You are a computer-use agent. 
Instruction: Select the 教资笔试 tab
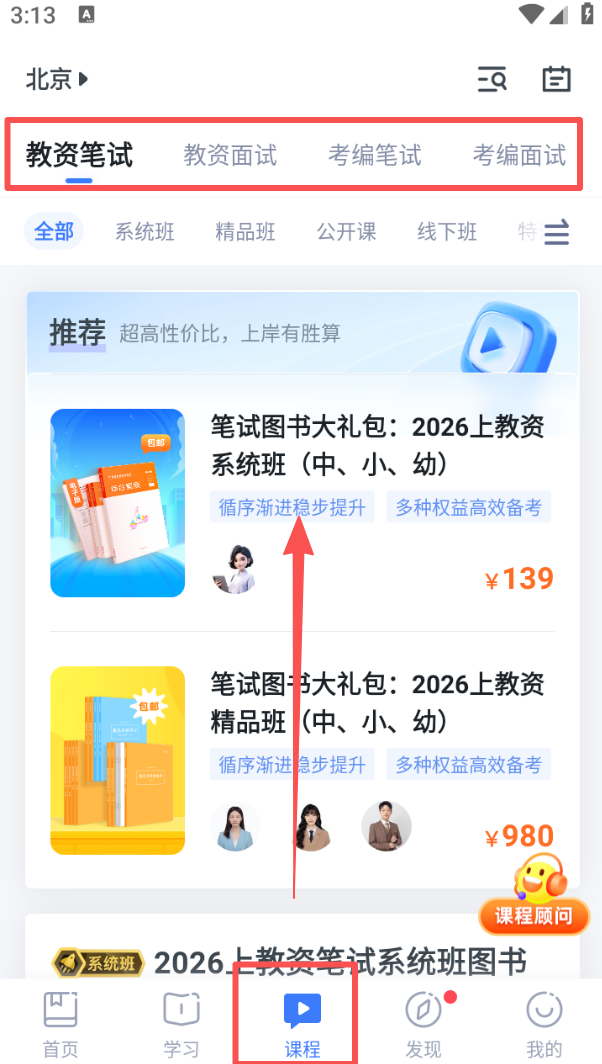click(x=79, y=155)
